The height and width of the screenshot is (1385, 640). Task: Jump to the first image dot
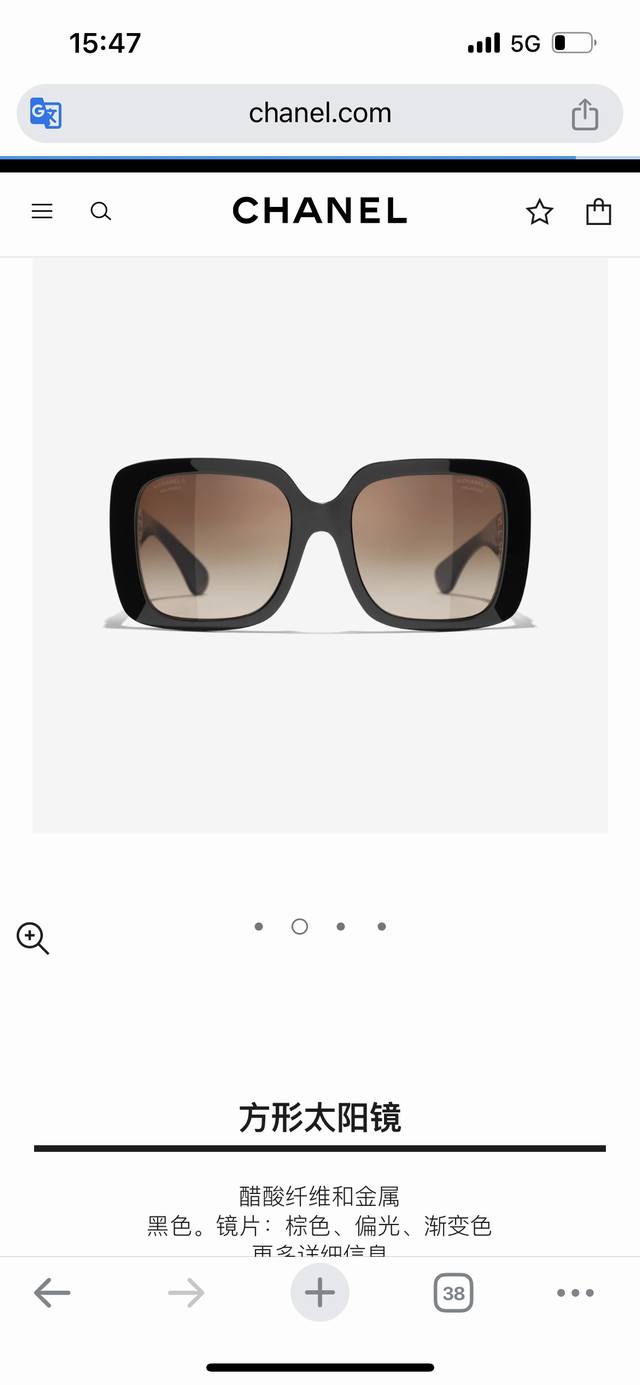coord(259,926)
